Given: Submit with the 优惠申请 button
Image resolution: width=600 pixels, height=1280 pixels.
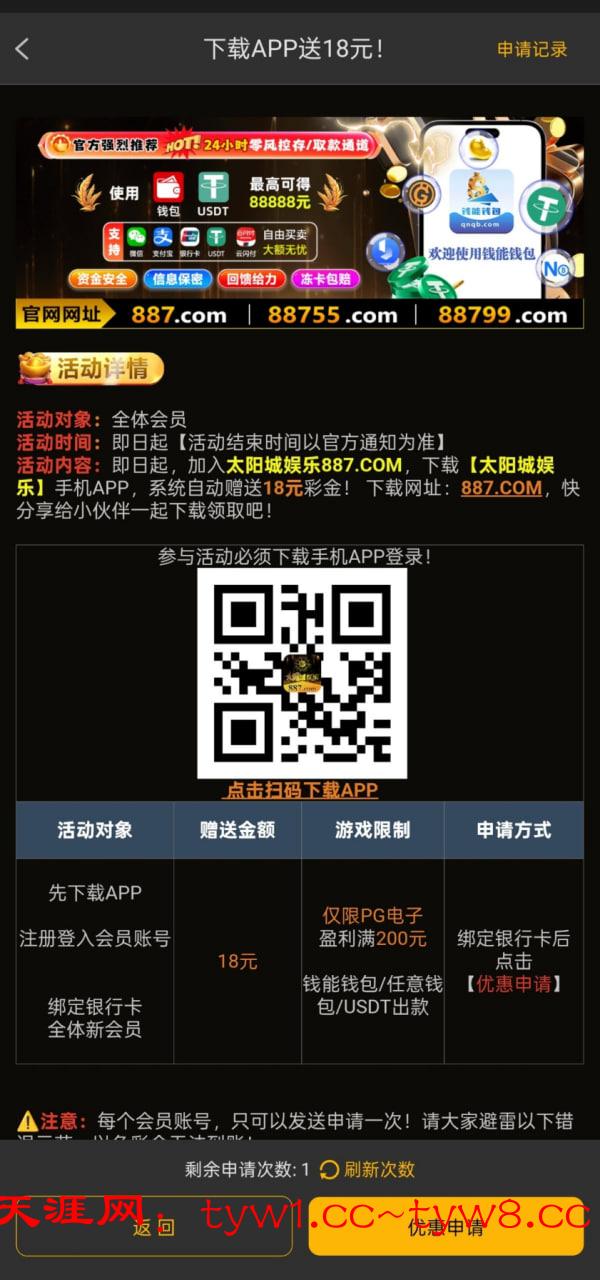Looking at the screenshot, I should click(x=446, y=1226).
